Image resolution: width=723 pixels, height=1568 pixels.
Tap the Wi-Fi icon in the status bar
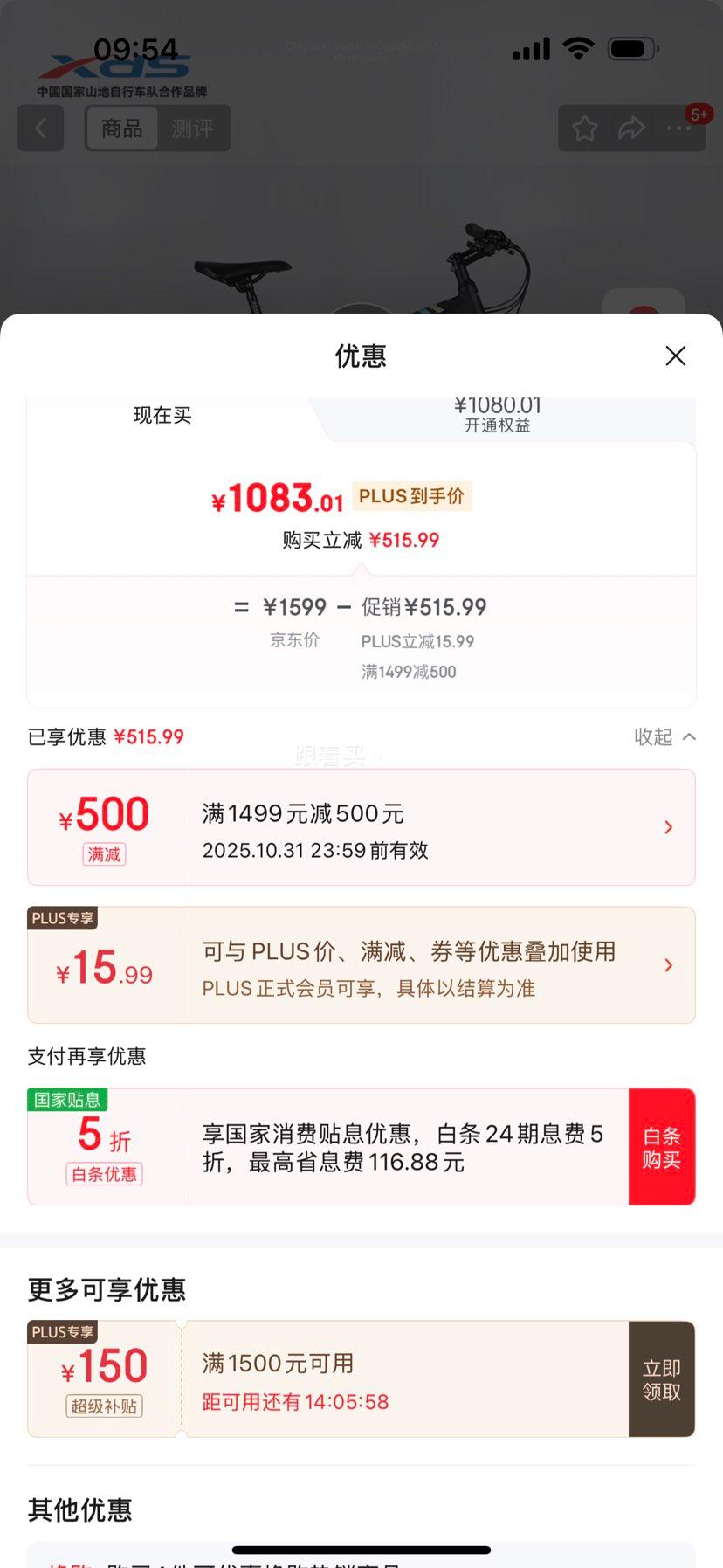578,49
